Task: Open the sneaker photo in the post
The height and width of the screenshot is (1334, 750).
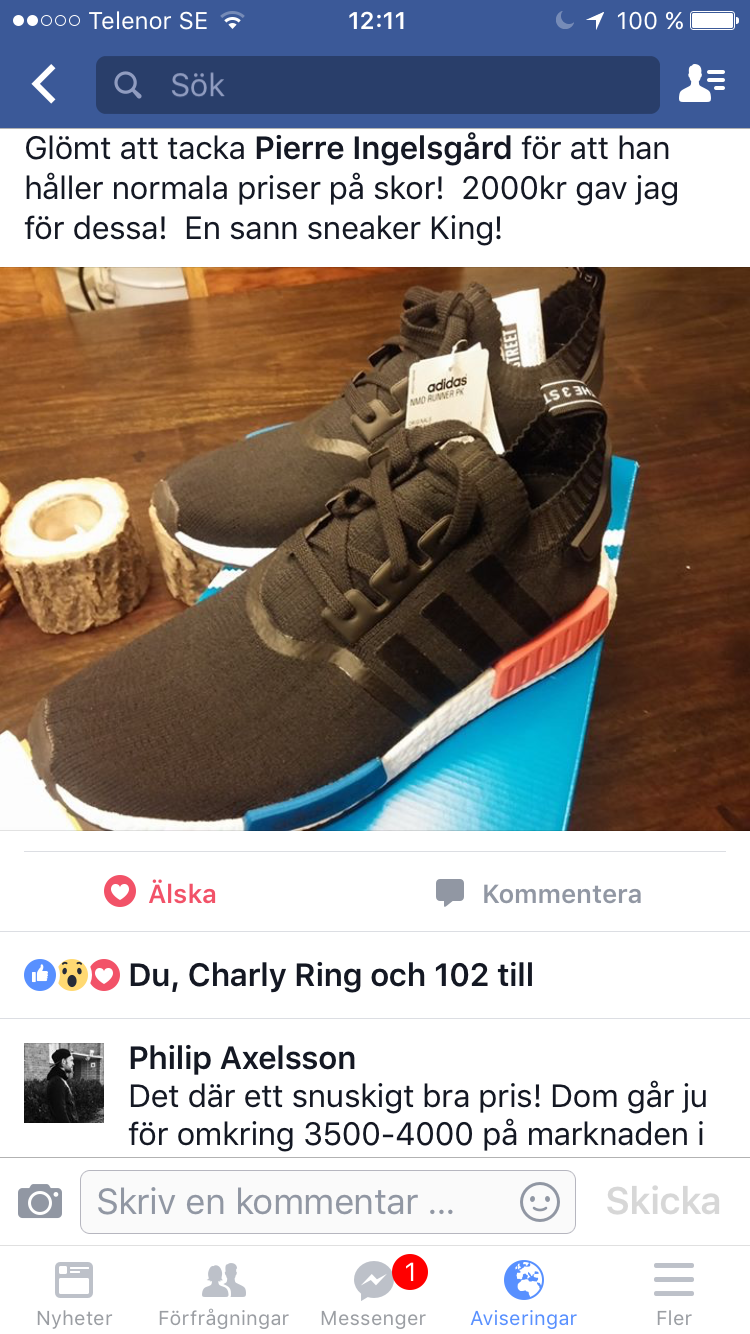Action: pos(375,548)
